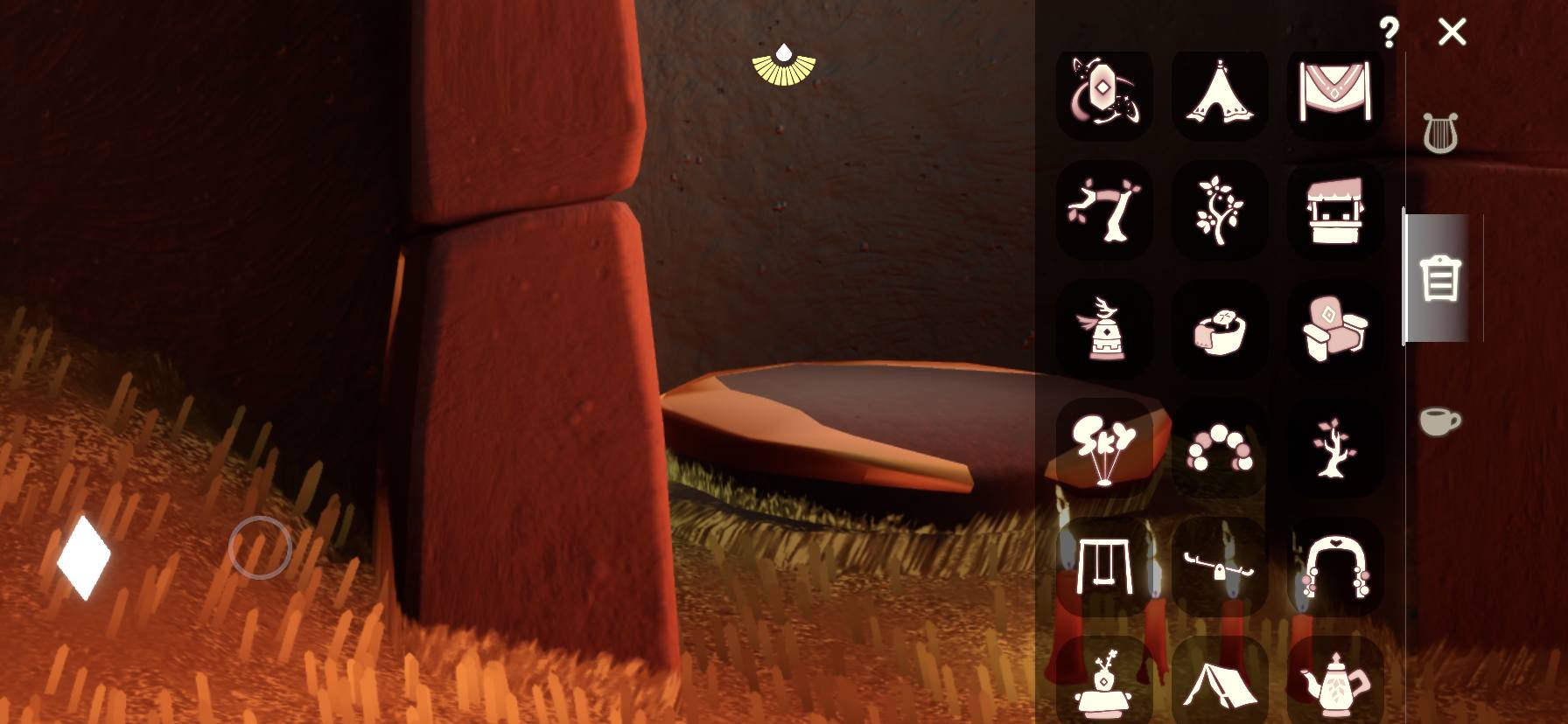1568x724 pixels.
Task: Select the armchair prop
Action: pos(1334,329)
